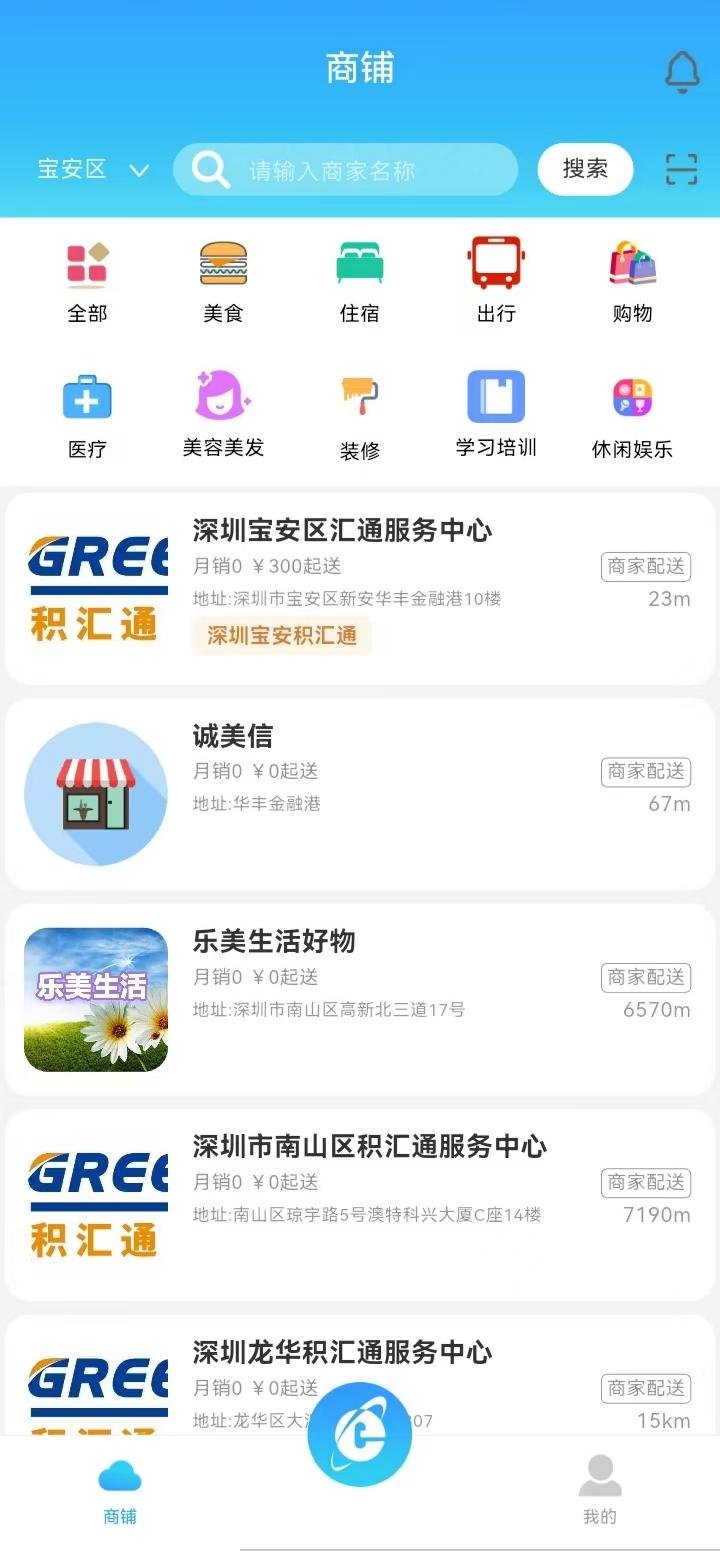720x1551 pixels.
Task: Open the notifications bell
Action: 682,71
